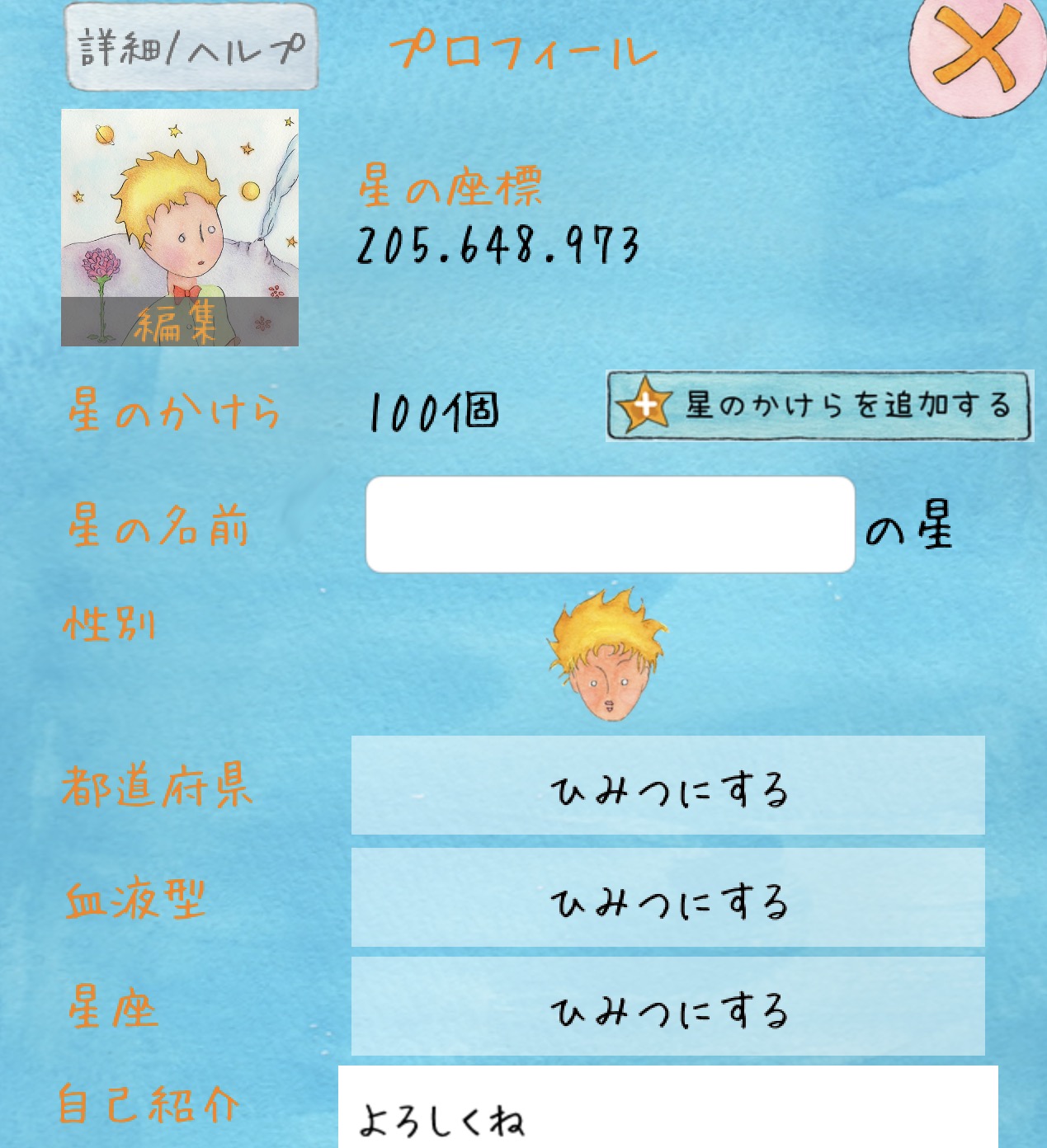Open the 血液型 selector
1047x1148 pixels.
pos(667,897)
